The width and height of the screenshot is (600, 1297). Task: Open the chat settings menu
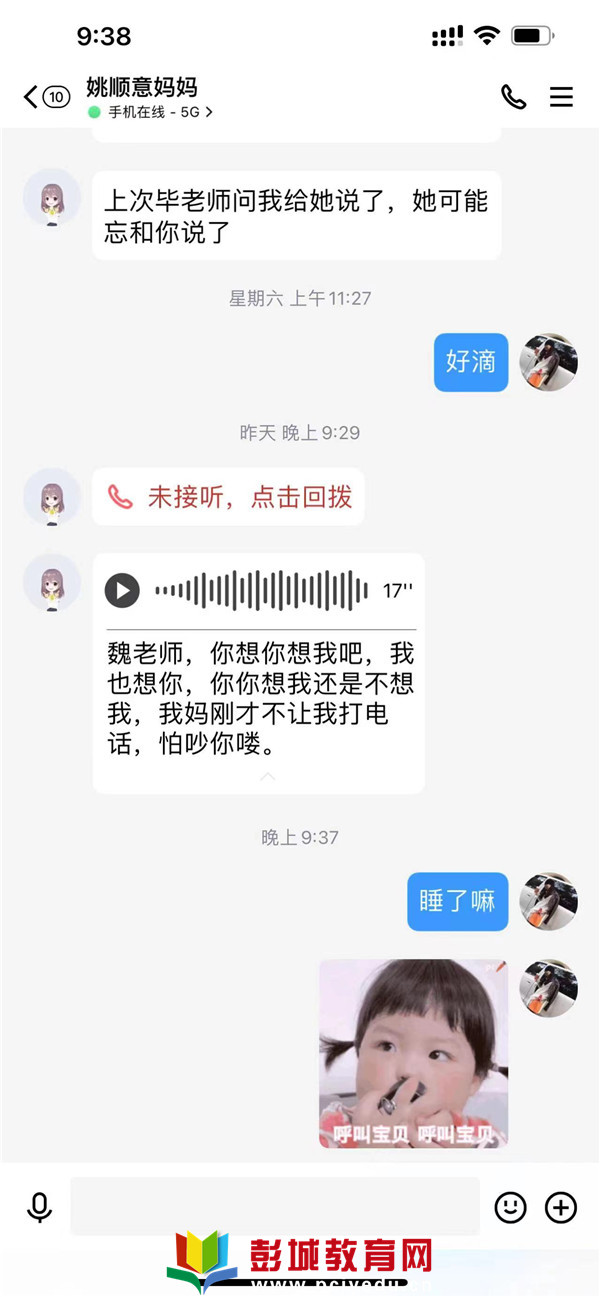(x=561, y=97)
